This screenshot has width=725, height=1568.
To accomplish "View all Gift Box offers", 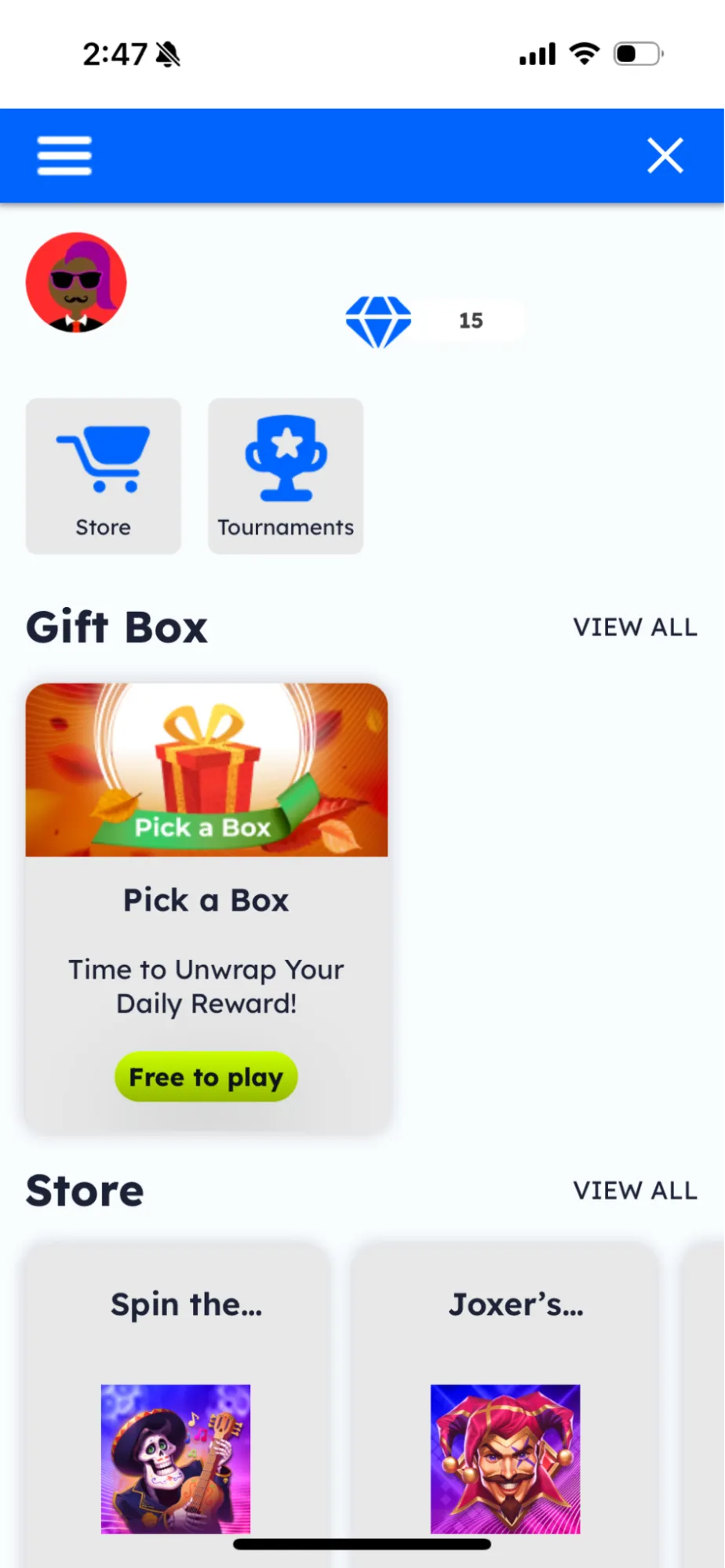I will pos(635,627).
